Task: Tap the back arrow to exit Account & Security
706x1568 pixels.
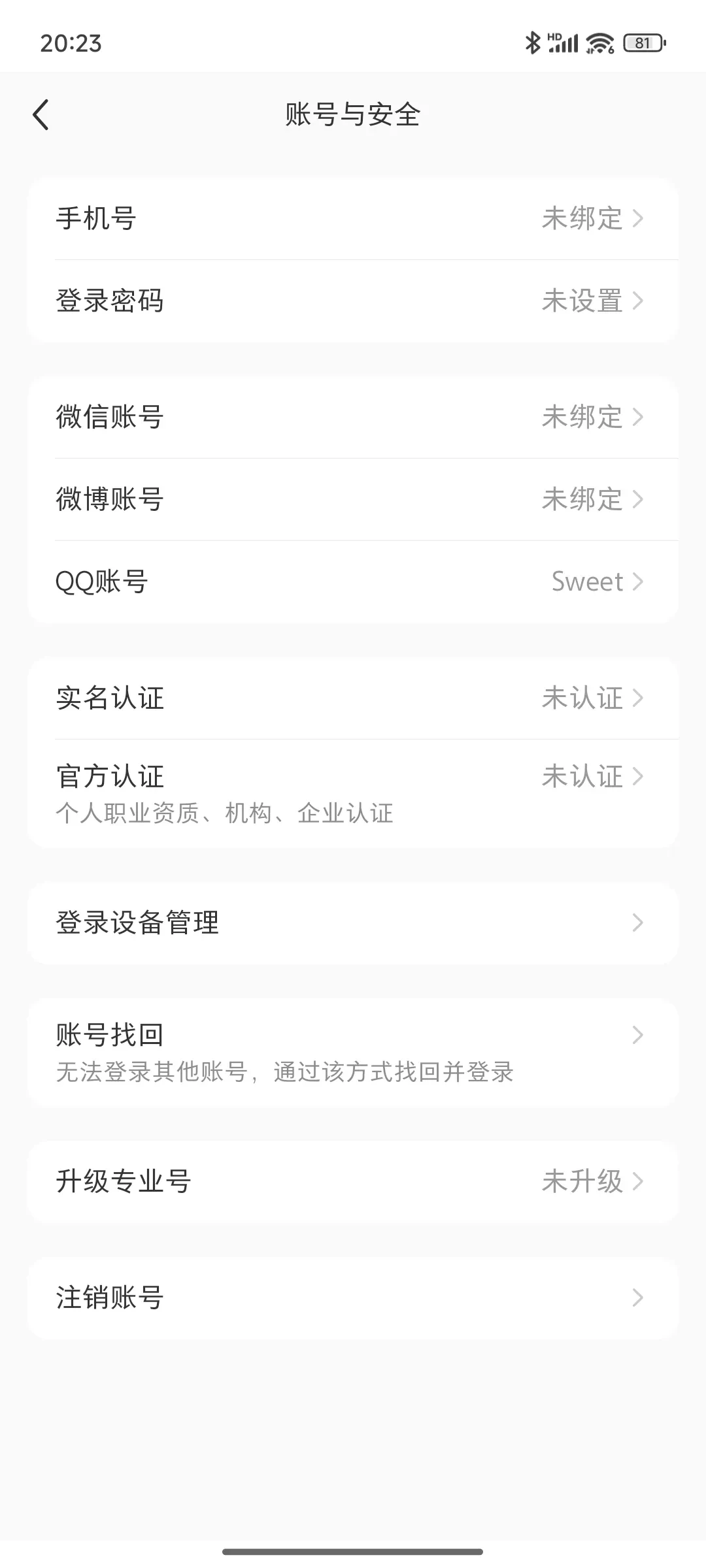Action: pyautogui.click(x=41, y=114)
